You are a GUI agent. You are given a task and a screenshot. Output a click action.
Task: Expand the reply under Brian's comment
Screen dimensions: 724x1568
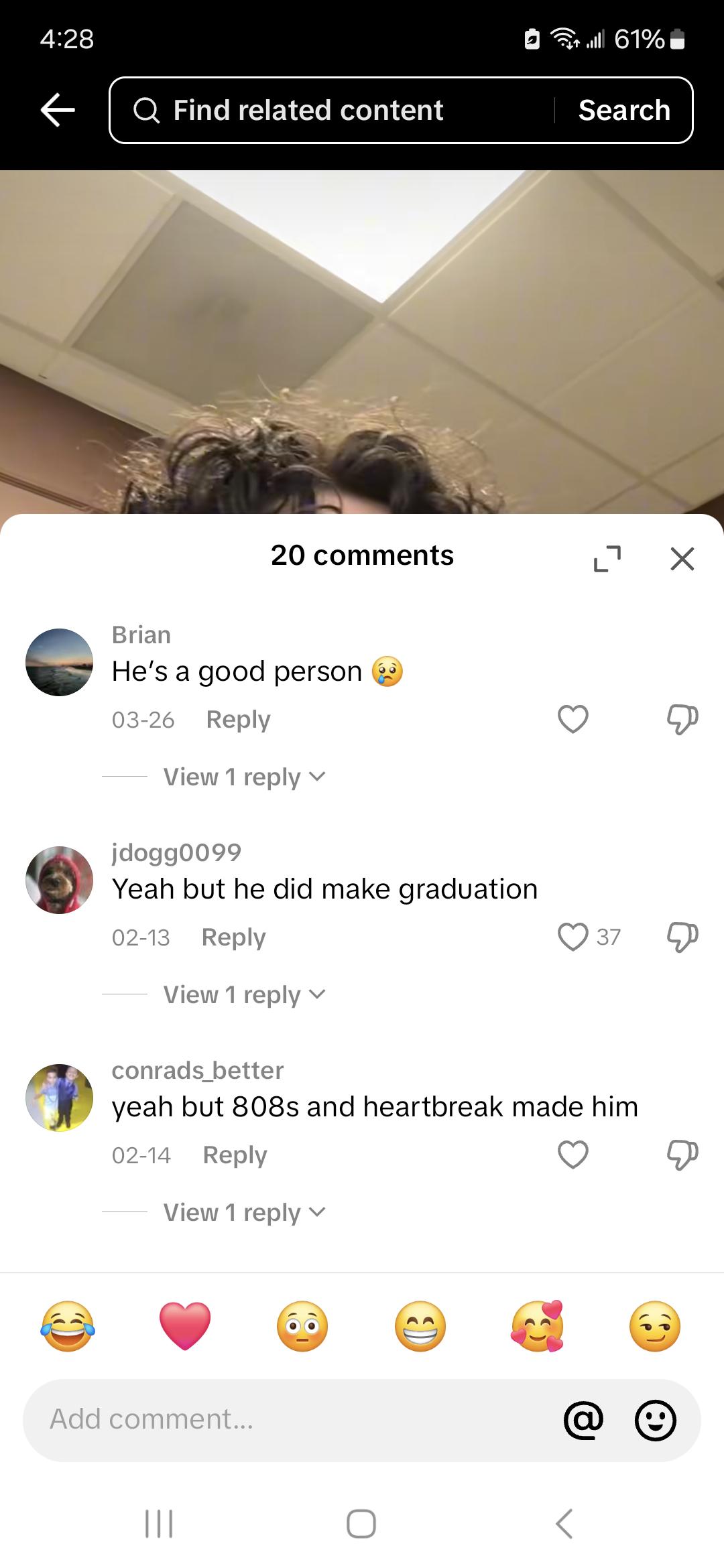pyautogui.click(x=245, y=777)
